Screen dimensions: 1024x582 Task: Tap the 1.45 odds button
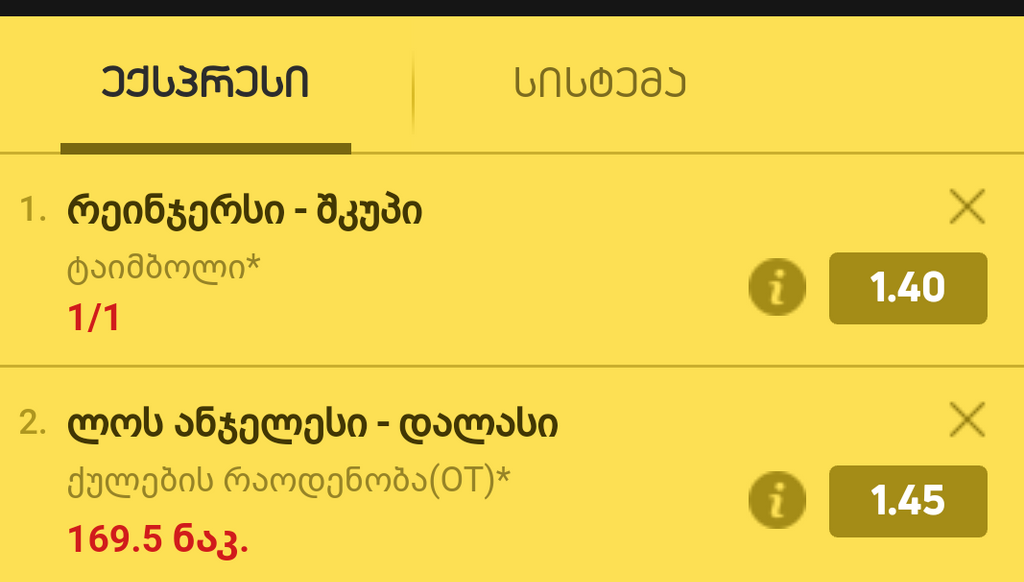[x=908, y=501]
